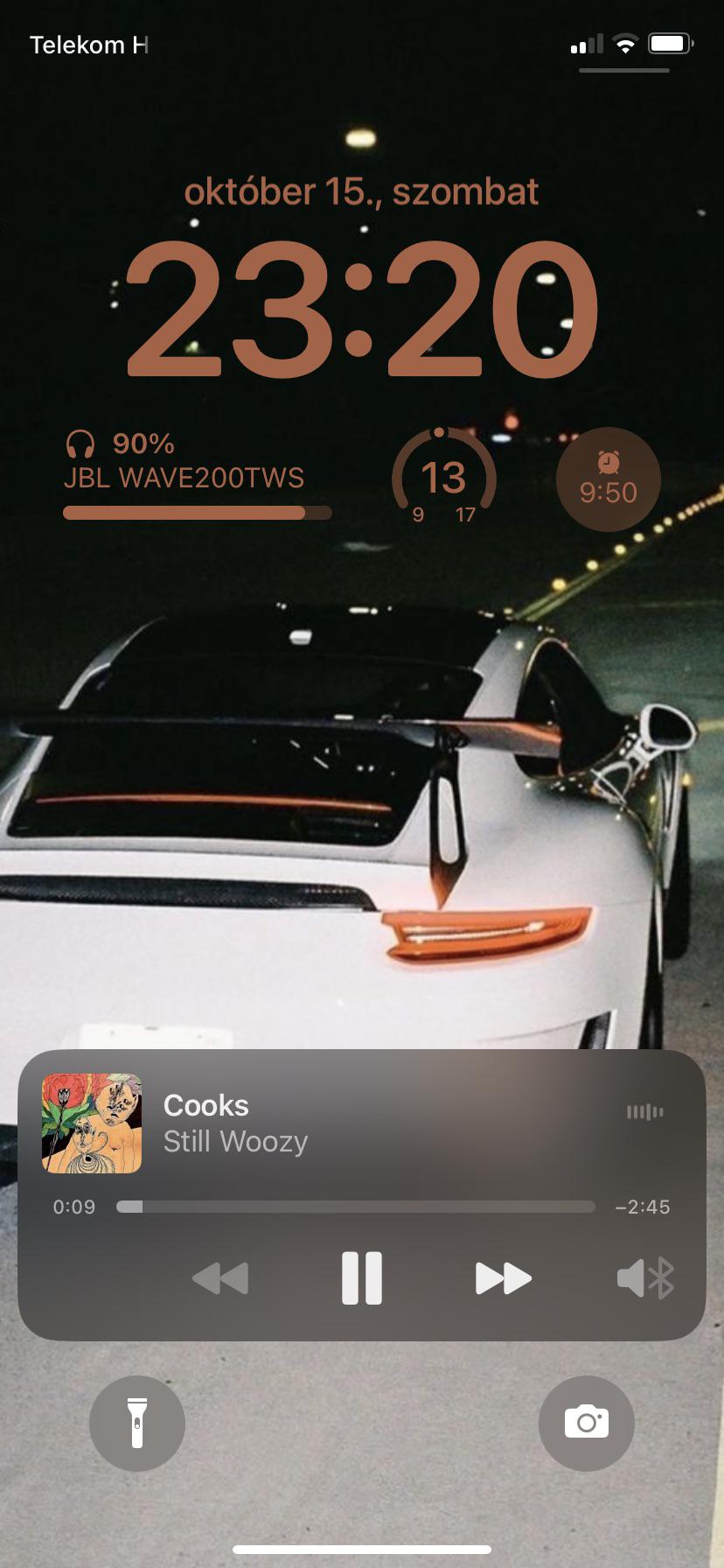Open the camera shortcut

pyautogui.click(x=587, y=1423)
